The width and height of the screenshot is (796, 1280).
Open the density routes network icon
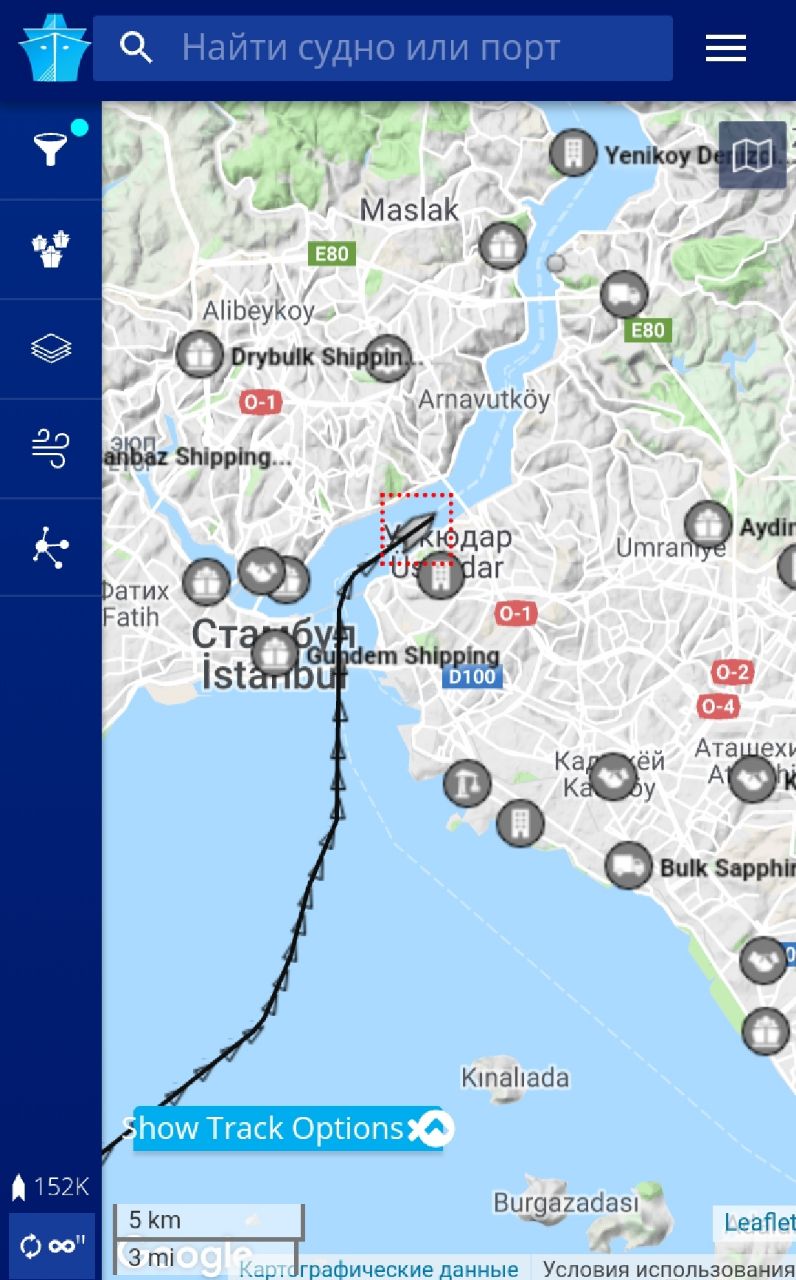tap(51, 547)
